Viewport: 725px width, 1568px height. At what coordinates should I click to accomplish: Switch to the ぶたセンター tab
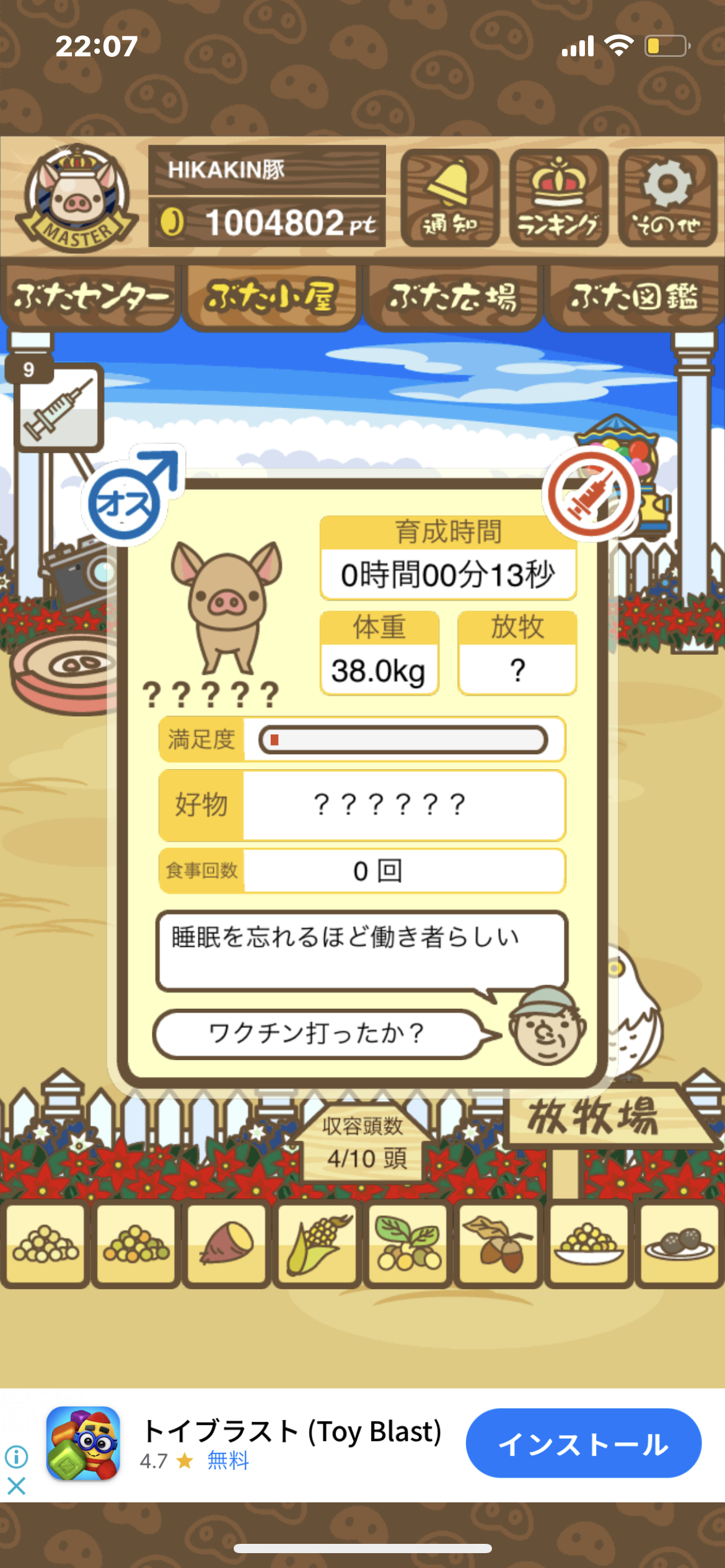pyautogui.click(x=90, y=297)
